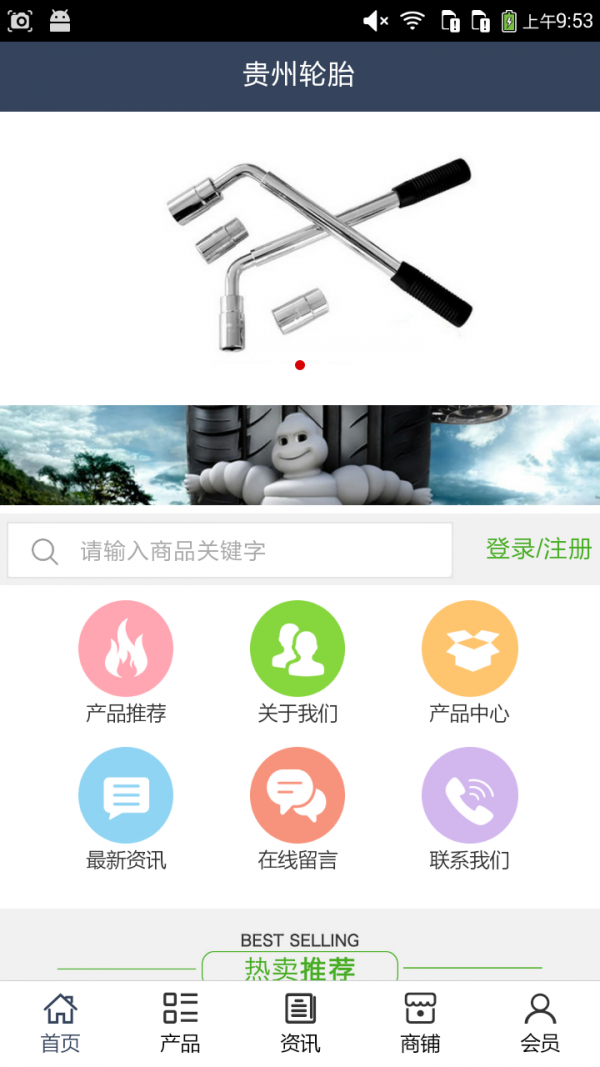Viewport: 600px width, 1067px height.
Task: Open 在线留言 message icon
Action: click(x=297, y=796)
